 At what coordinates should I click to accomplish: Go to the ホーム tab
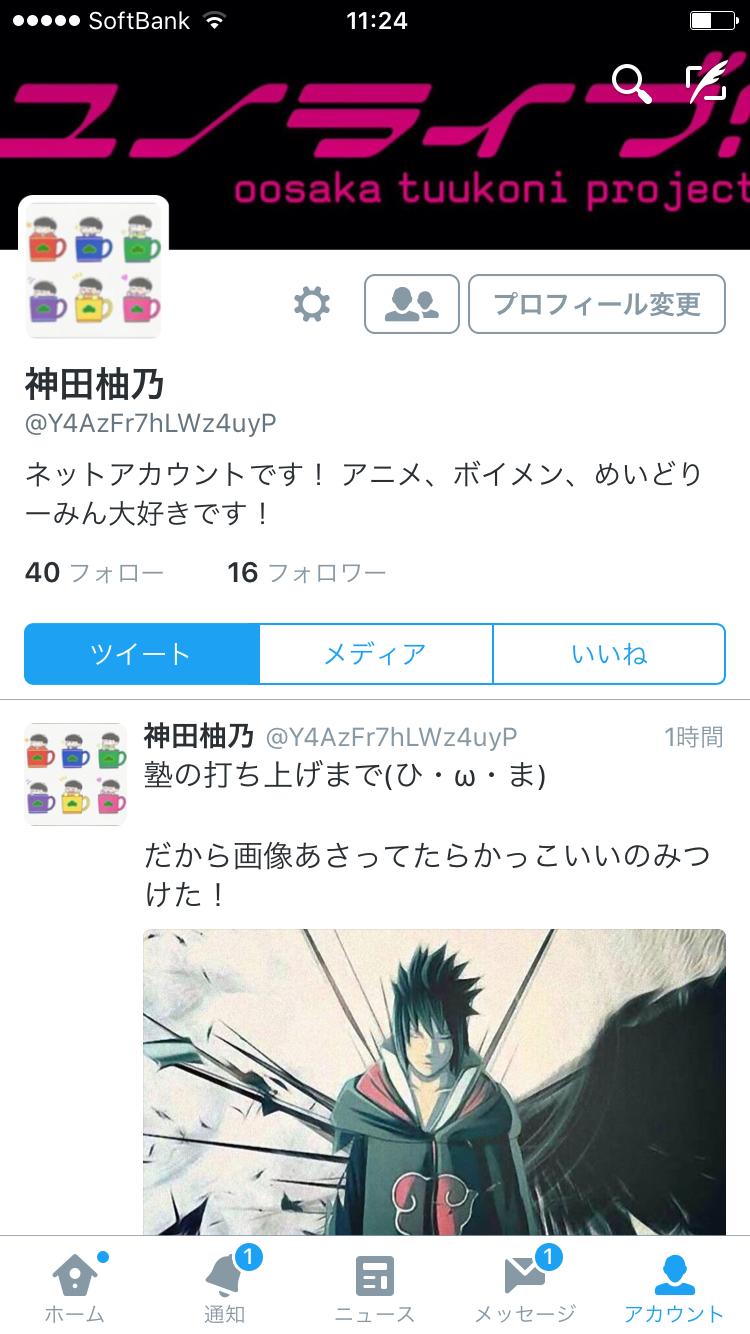74,1286
